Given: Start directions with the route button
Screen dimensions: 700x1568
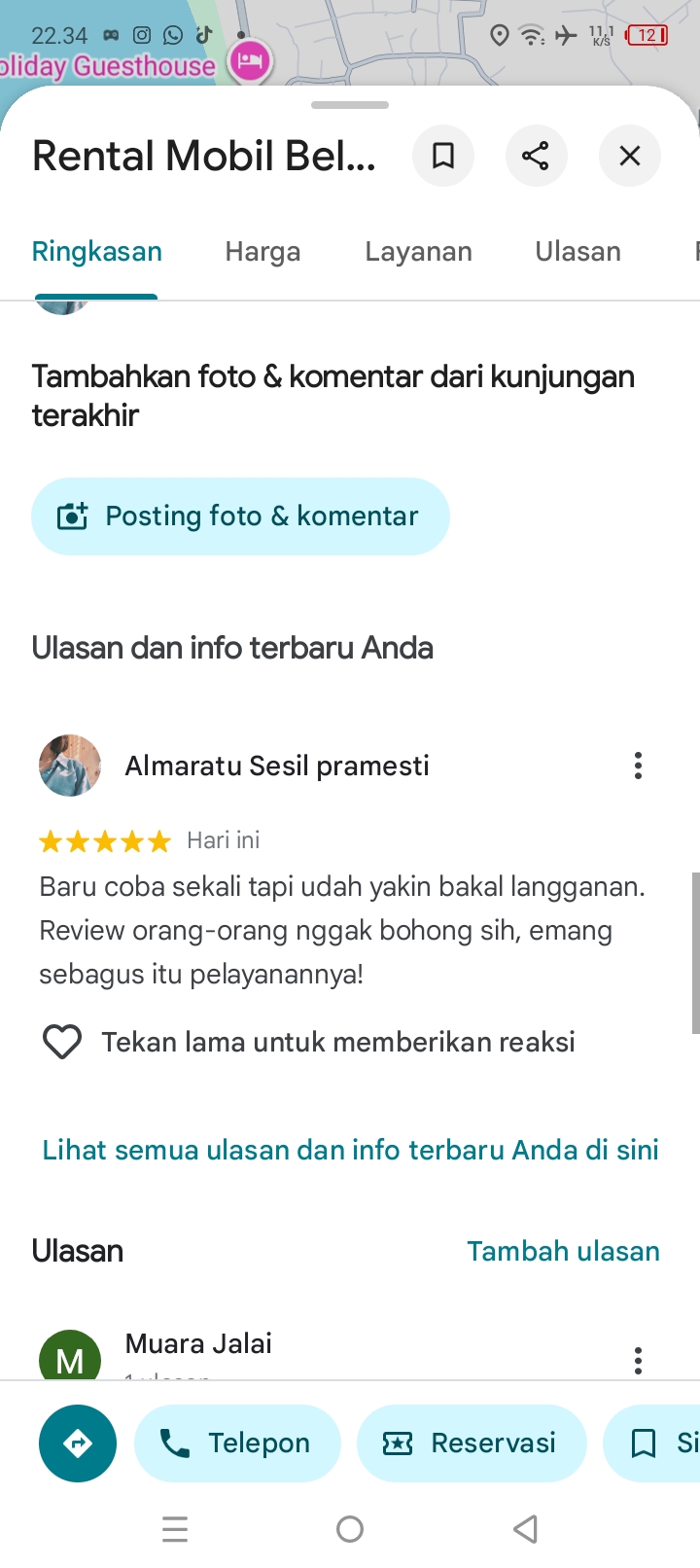Looking at the screenshot, I should [78, 1443].
